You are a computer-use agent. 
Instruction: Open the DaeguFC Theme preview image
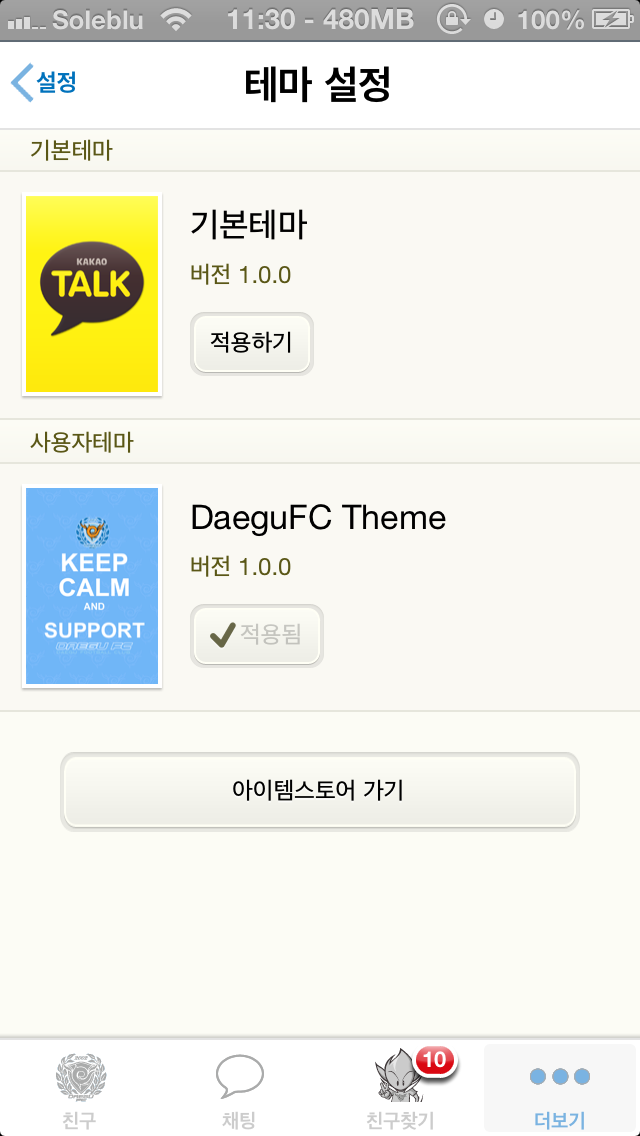tap(92, 586)
